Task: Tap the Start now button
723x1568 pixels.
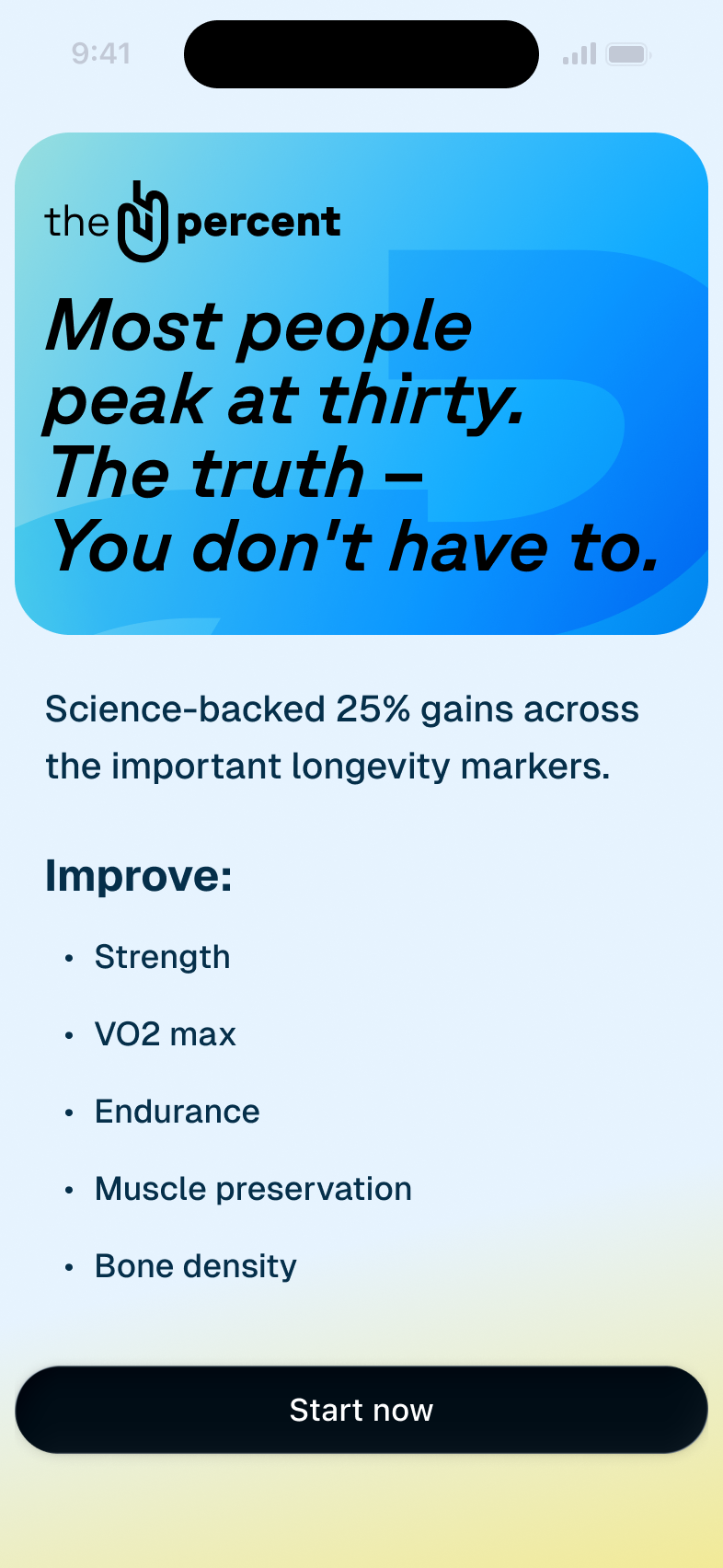Action: pyautogui.click(x=361, y=1410)
